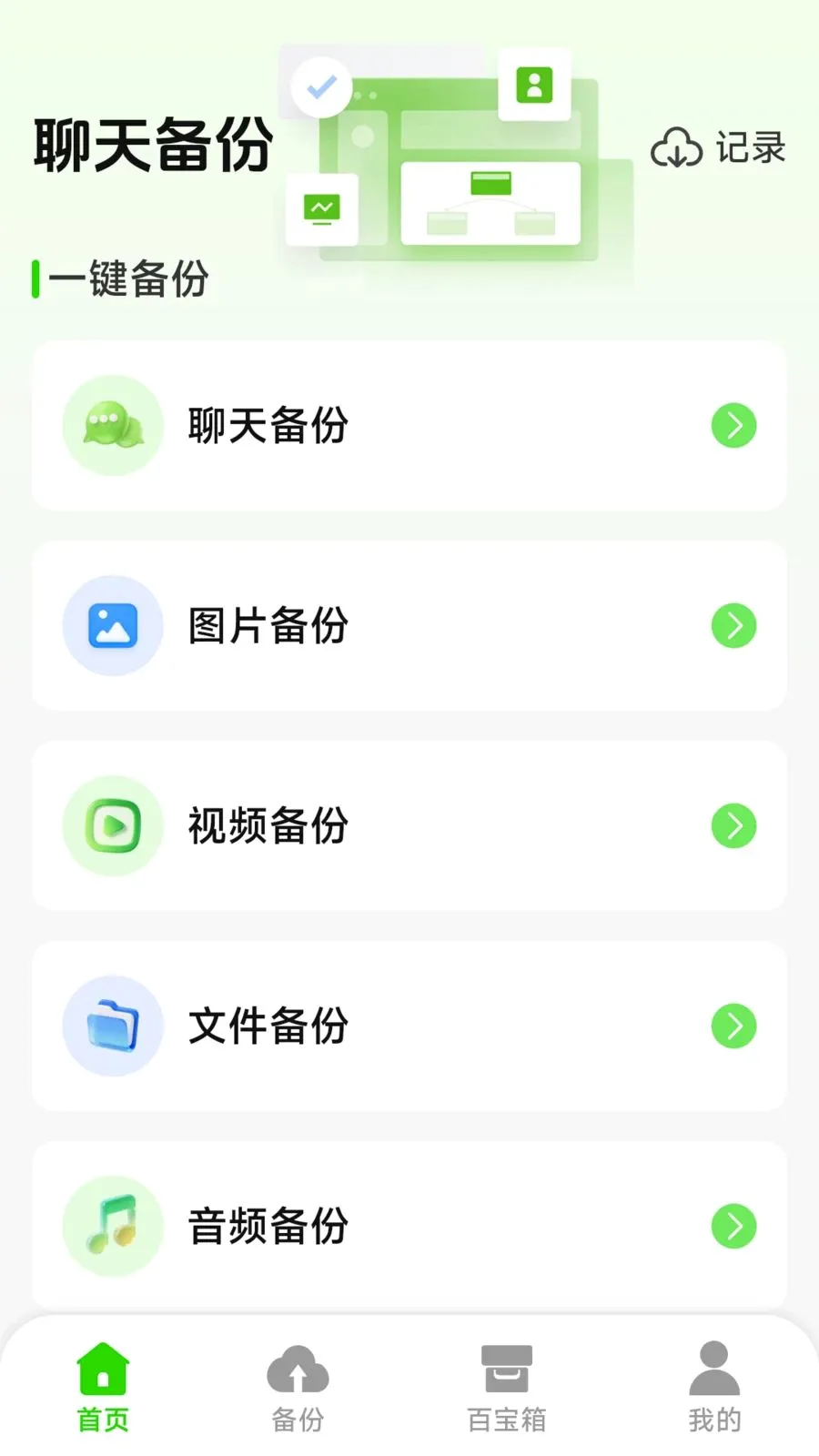Tap the 音频备份 row
This screenshot has width=819, height=1456.
click(x=409, y=1226)
